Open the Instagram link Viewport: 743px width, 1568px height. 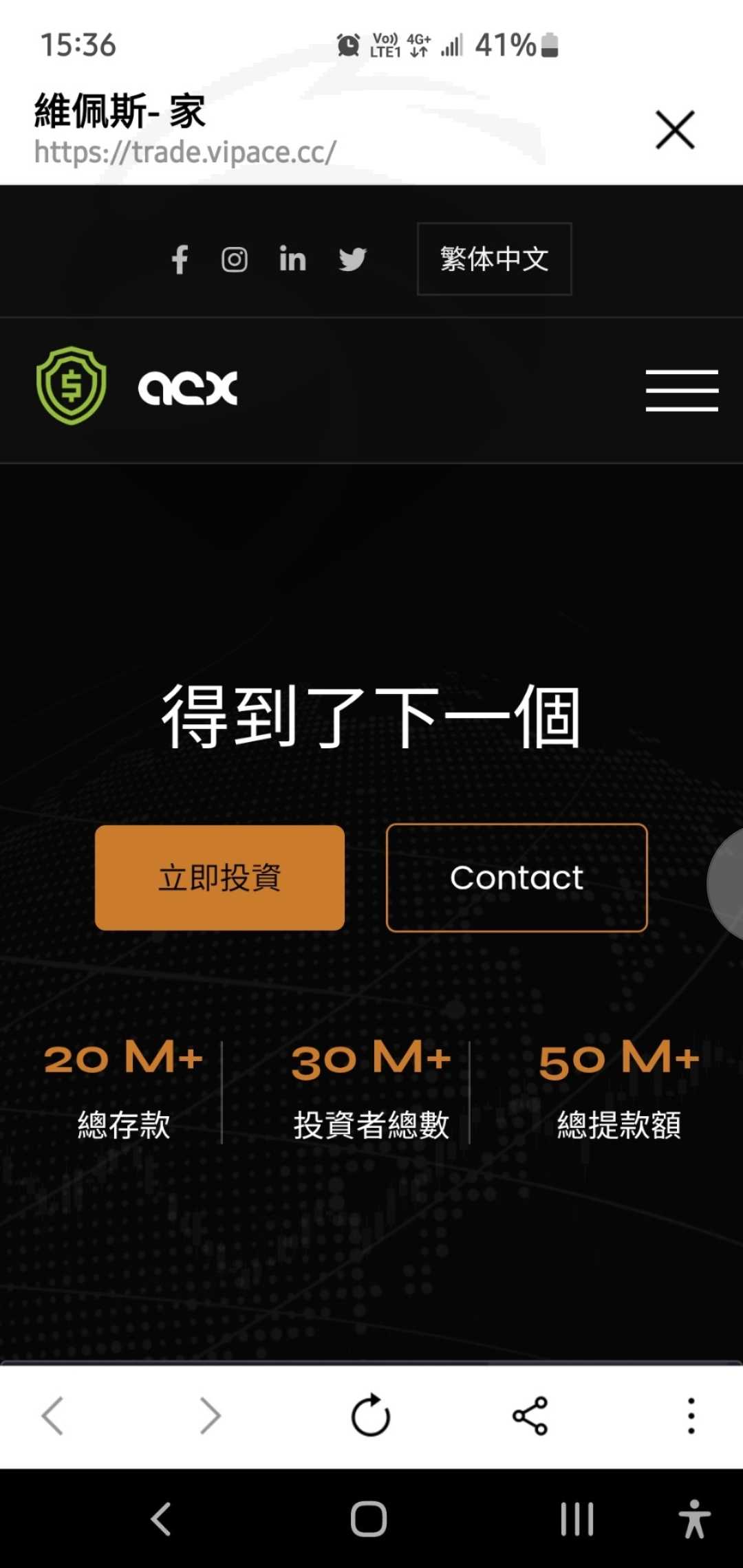pos(235,259)
